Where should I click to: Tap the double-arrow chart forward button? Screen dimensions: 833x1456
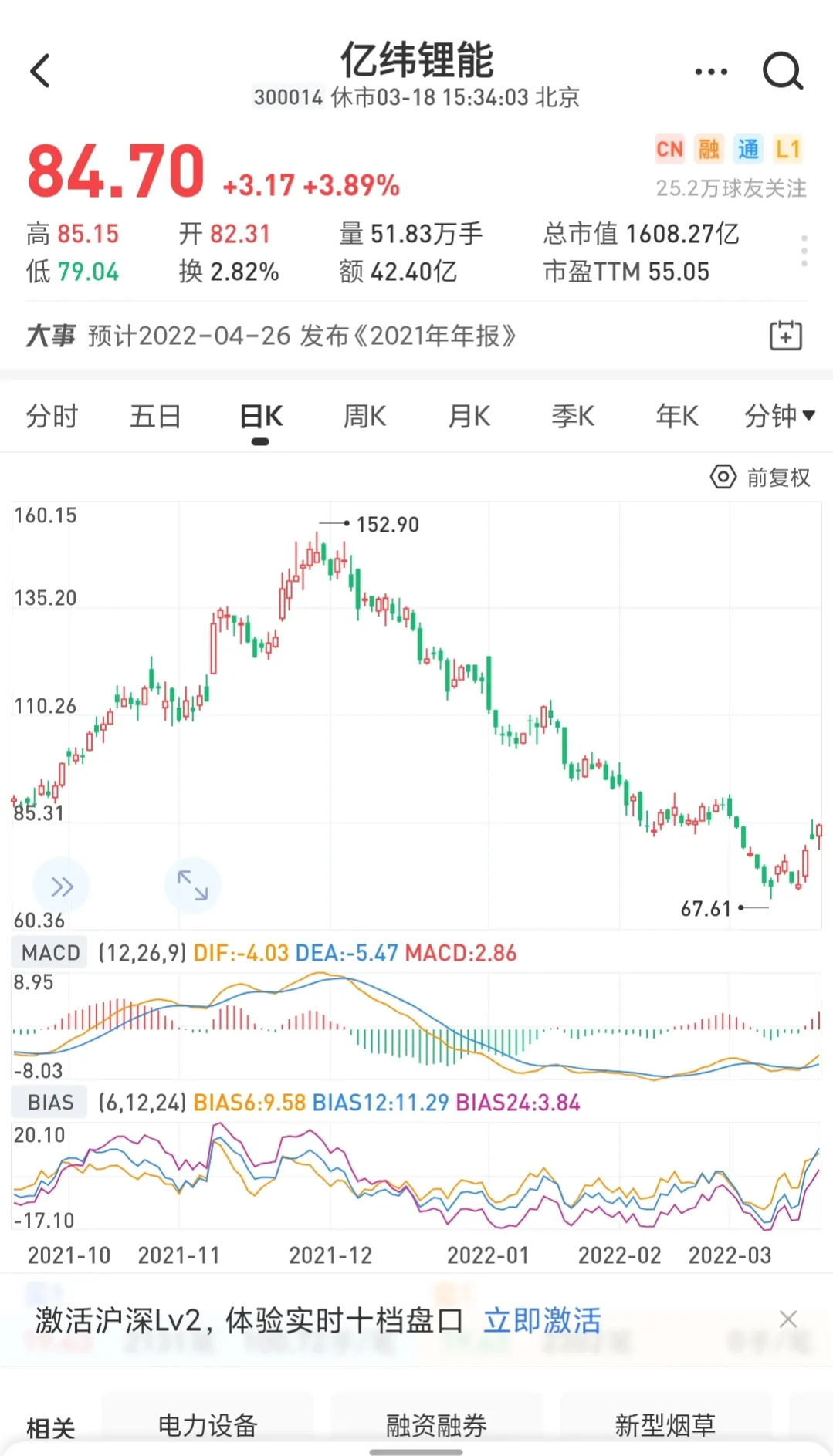click(62, 886)
